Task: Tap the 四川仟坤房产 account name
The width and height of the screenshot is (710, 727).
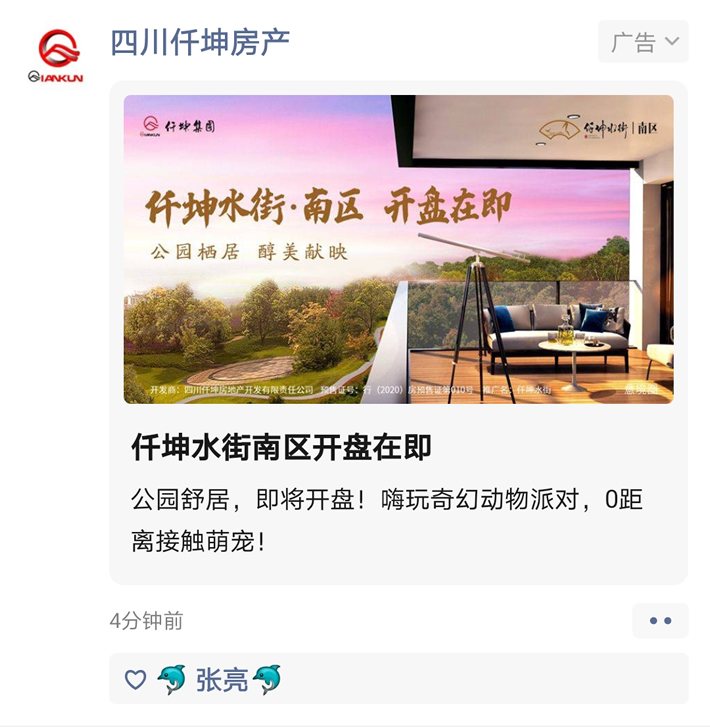Action: click(x=199, y=42)
